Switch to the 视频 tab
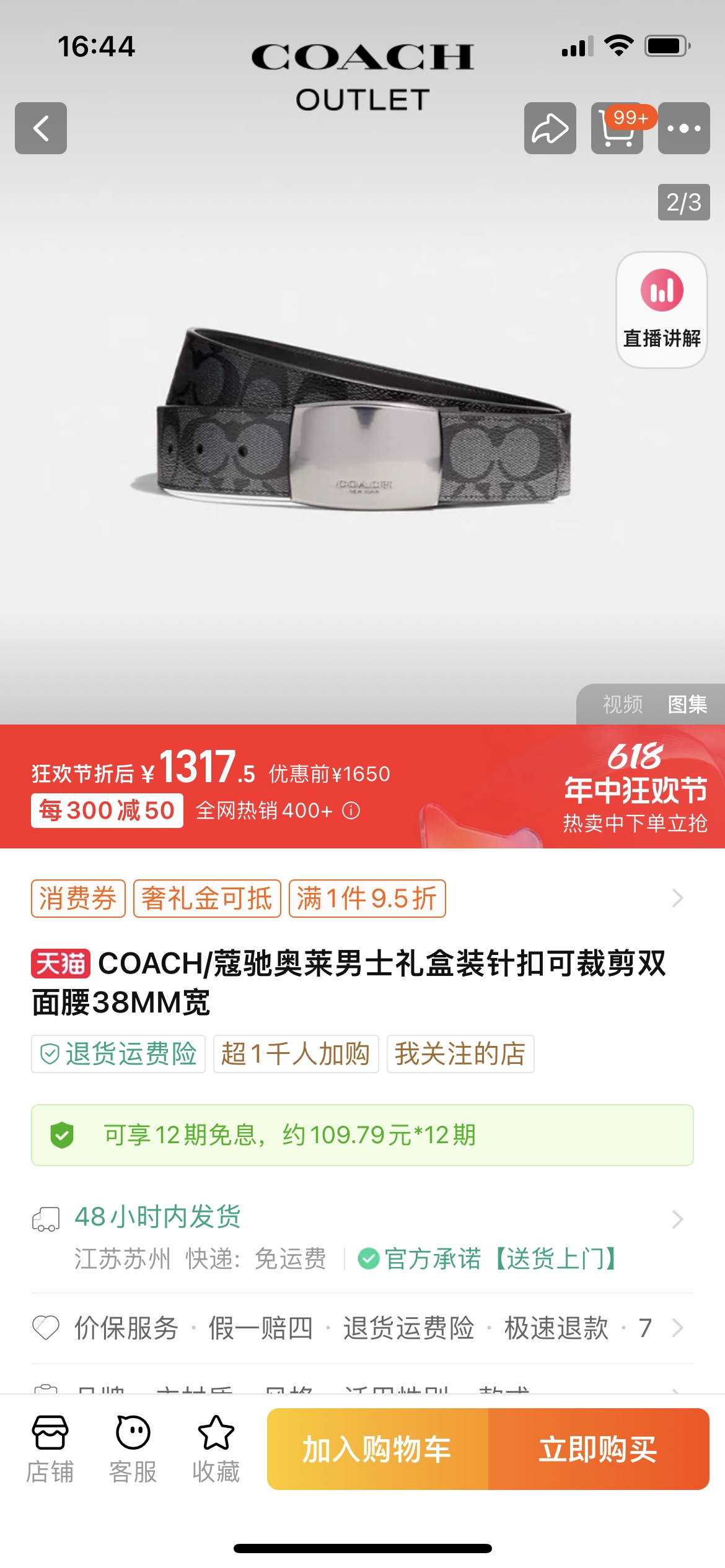Screen dimensions: 725x1568 622,704
